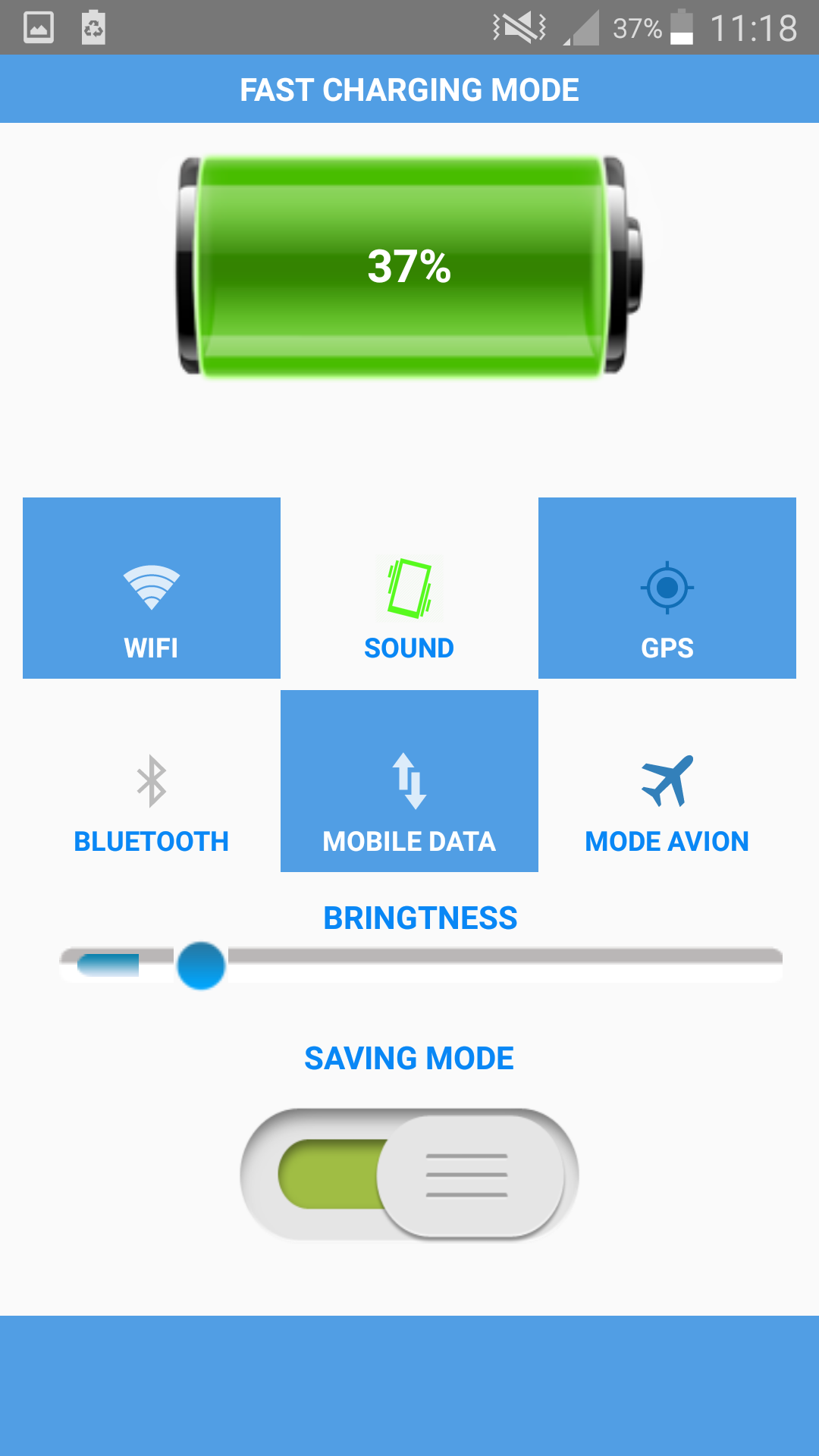The width and height of the screenshot is (819, 1456).
Task: Toggle the SOUND vibrate mode tile
Action: pyautogui.click(x=409, y=588)
